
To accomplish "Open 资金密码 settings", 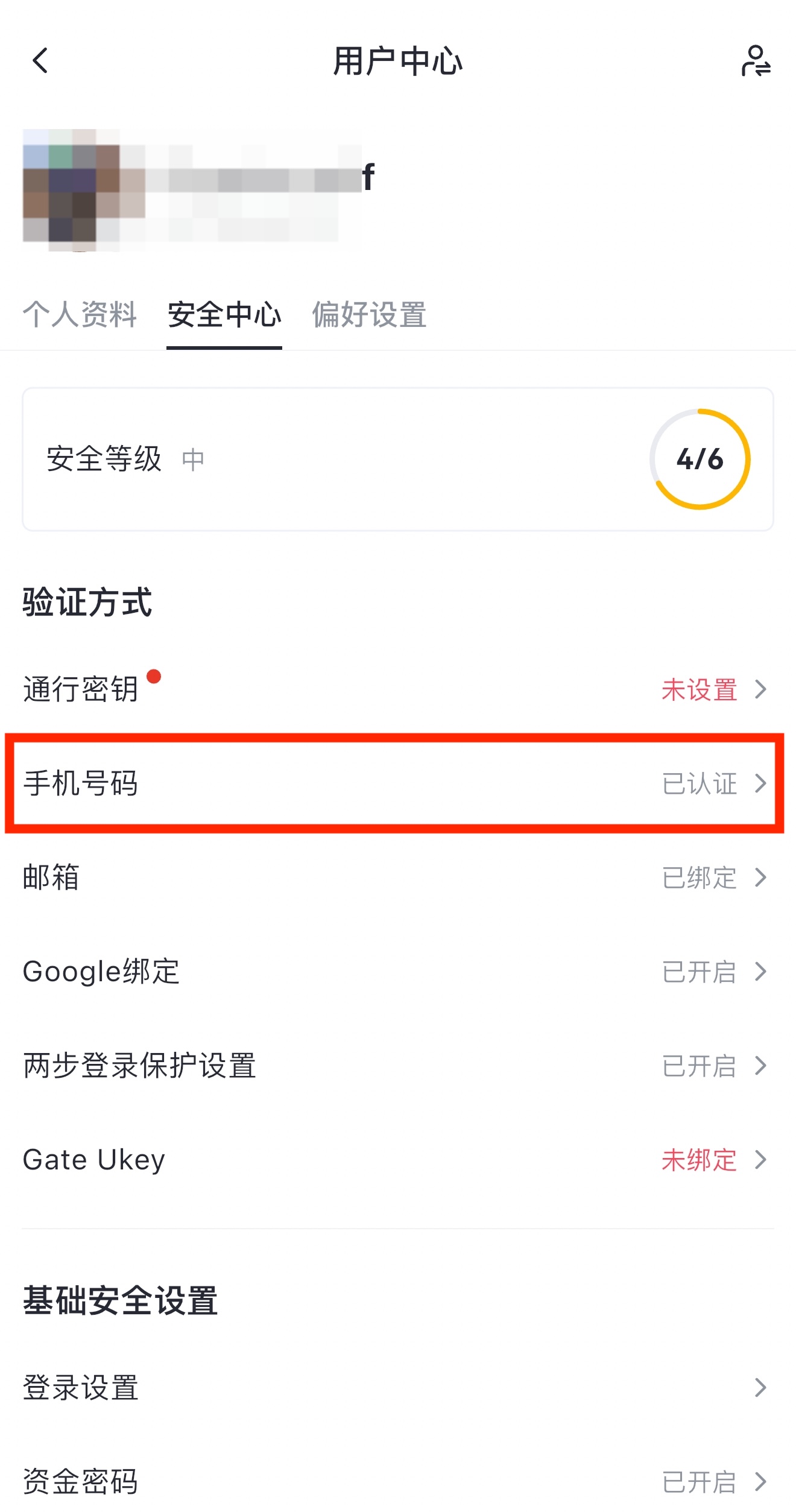I will [398, 1481].
